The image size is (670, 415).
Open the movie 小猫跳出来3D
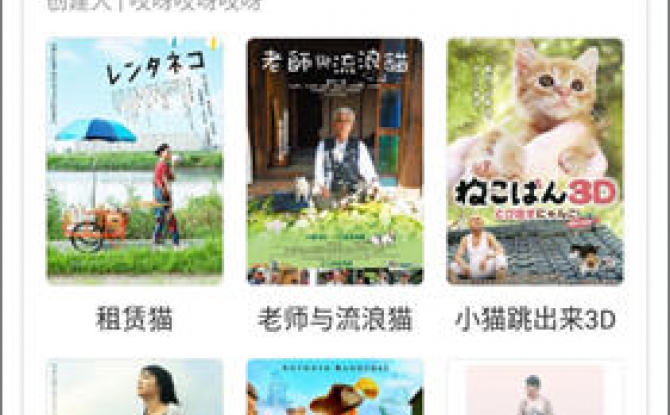(x=534, y=162)
